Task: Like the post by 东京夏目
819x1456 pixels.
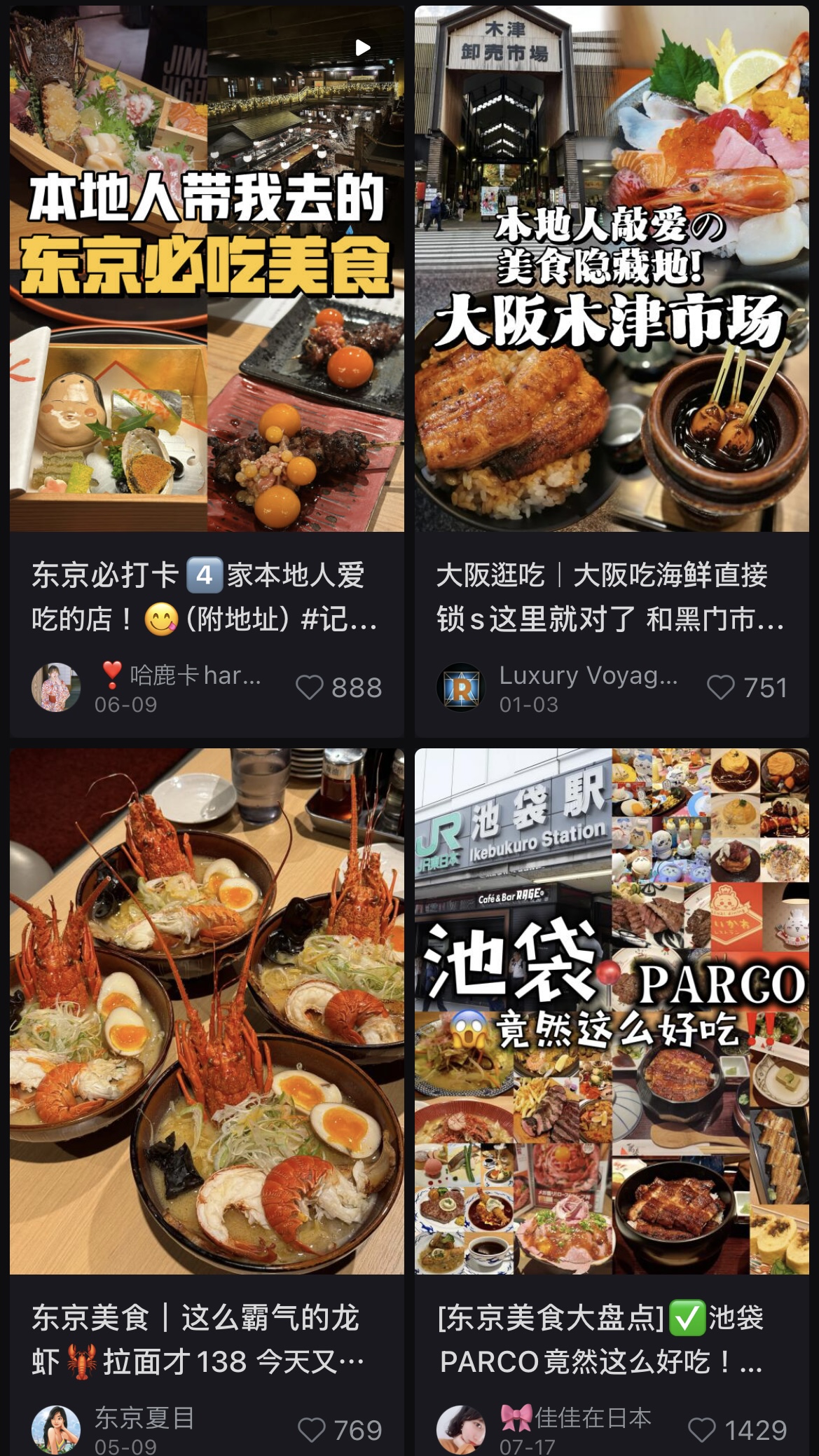Action: 312,1430
